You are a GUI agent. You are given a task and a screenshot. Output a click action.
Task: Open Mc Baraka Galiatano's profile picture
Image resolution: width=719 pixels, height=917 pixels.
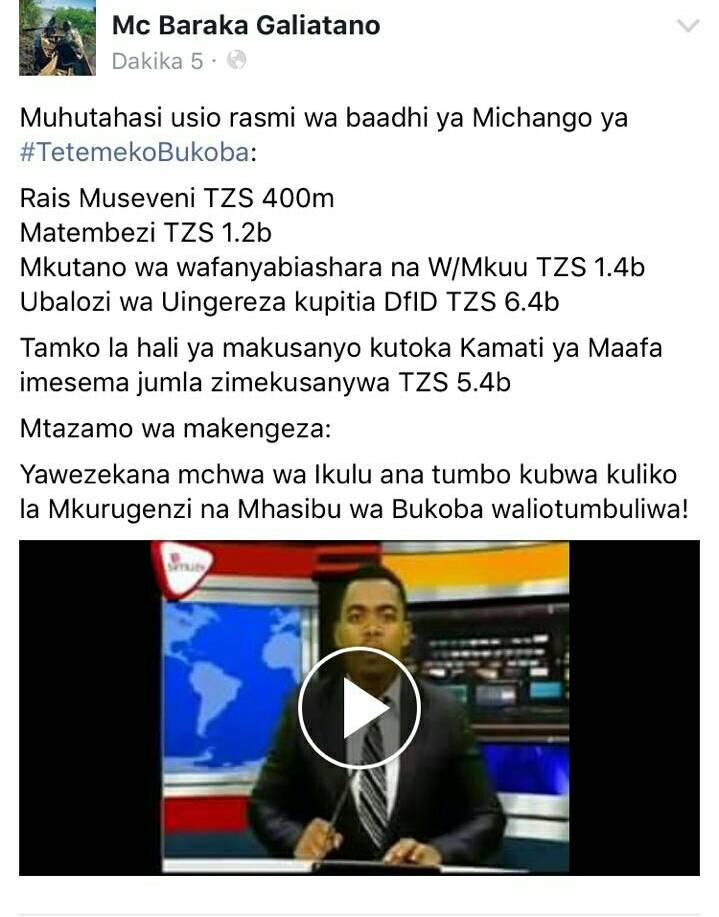click(57, 38)
